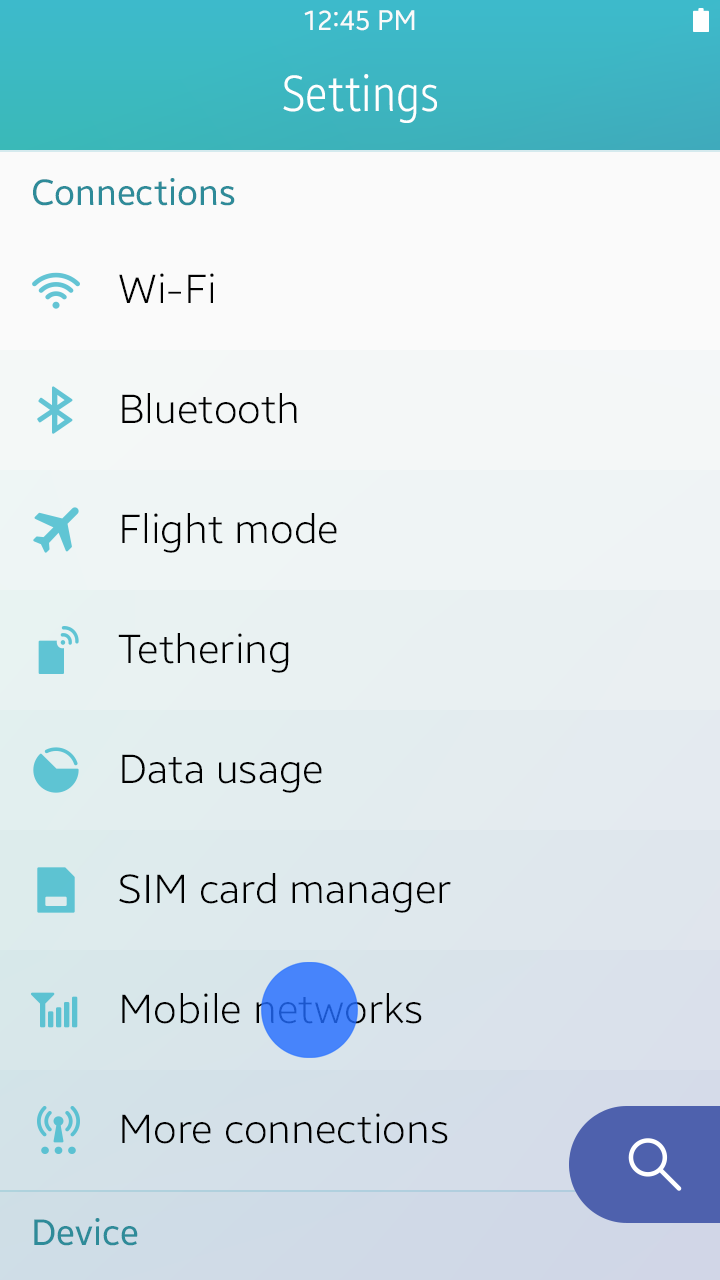
Task: Click the Bluetooth icon
Action: coord(57,409)
